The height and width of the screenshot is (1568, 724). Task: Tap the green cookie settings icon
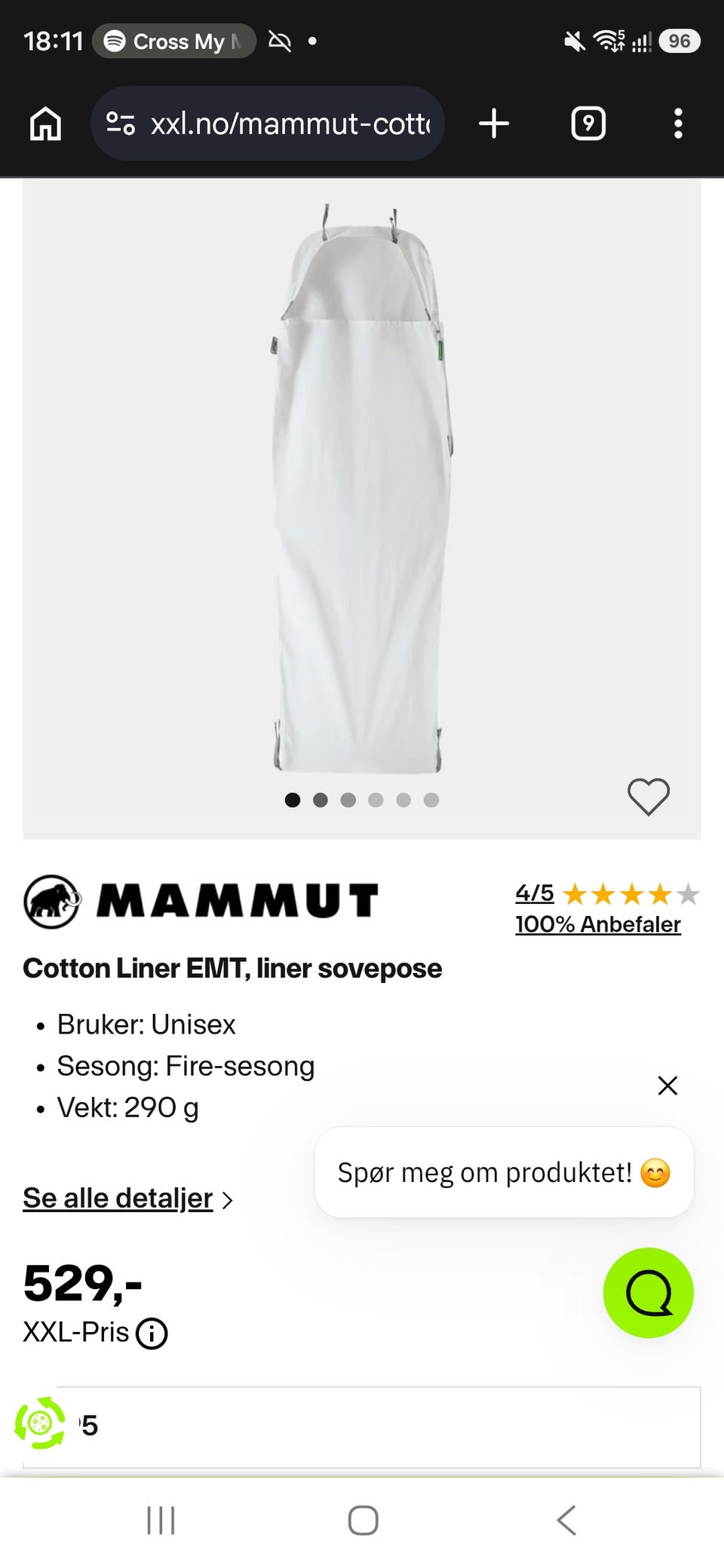[41, 1423]
